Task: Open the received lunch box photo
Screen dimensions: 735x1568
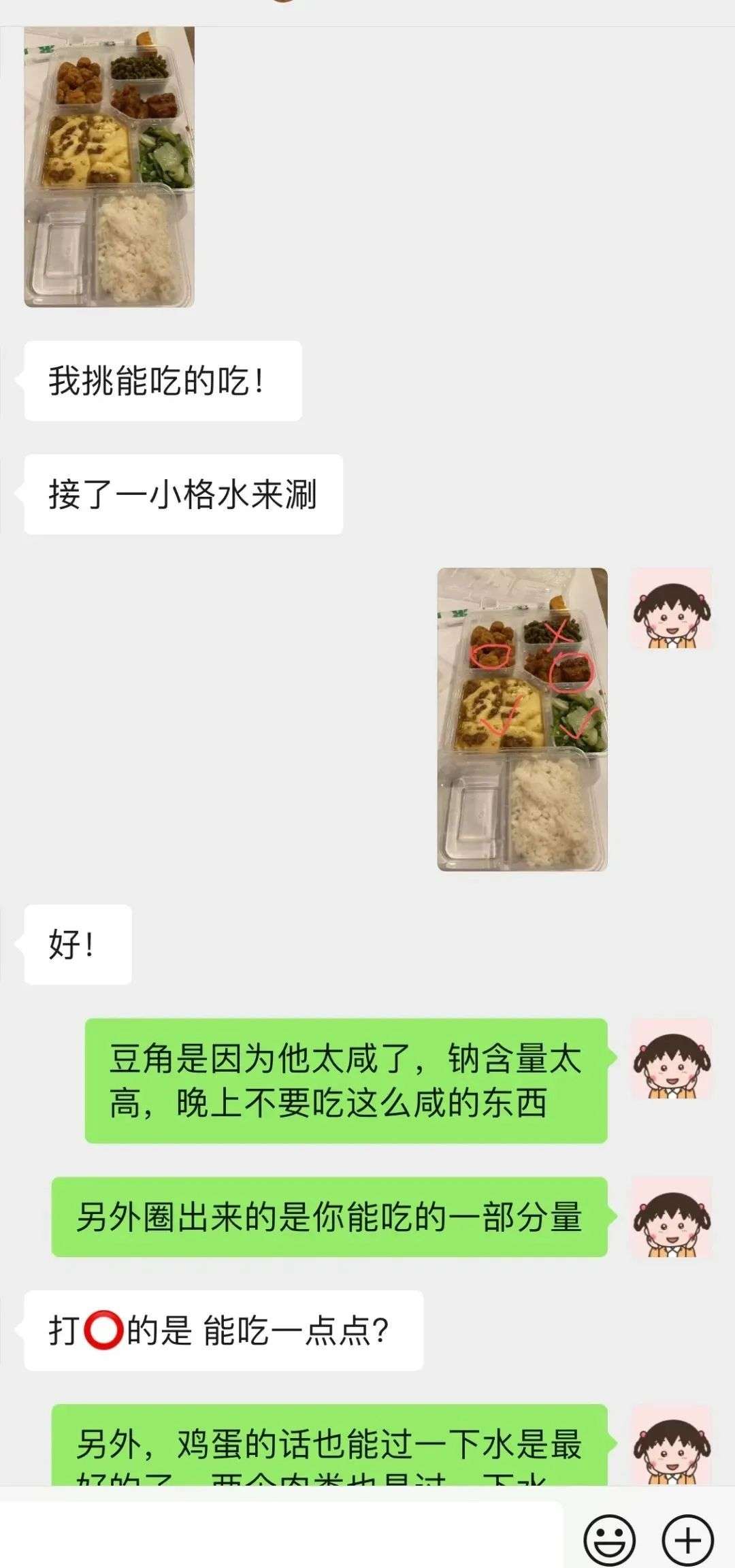Action: (x=109, y=167)
